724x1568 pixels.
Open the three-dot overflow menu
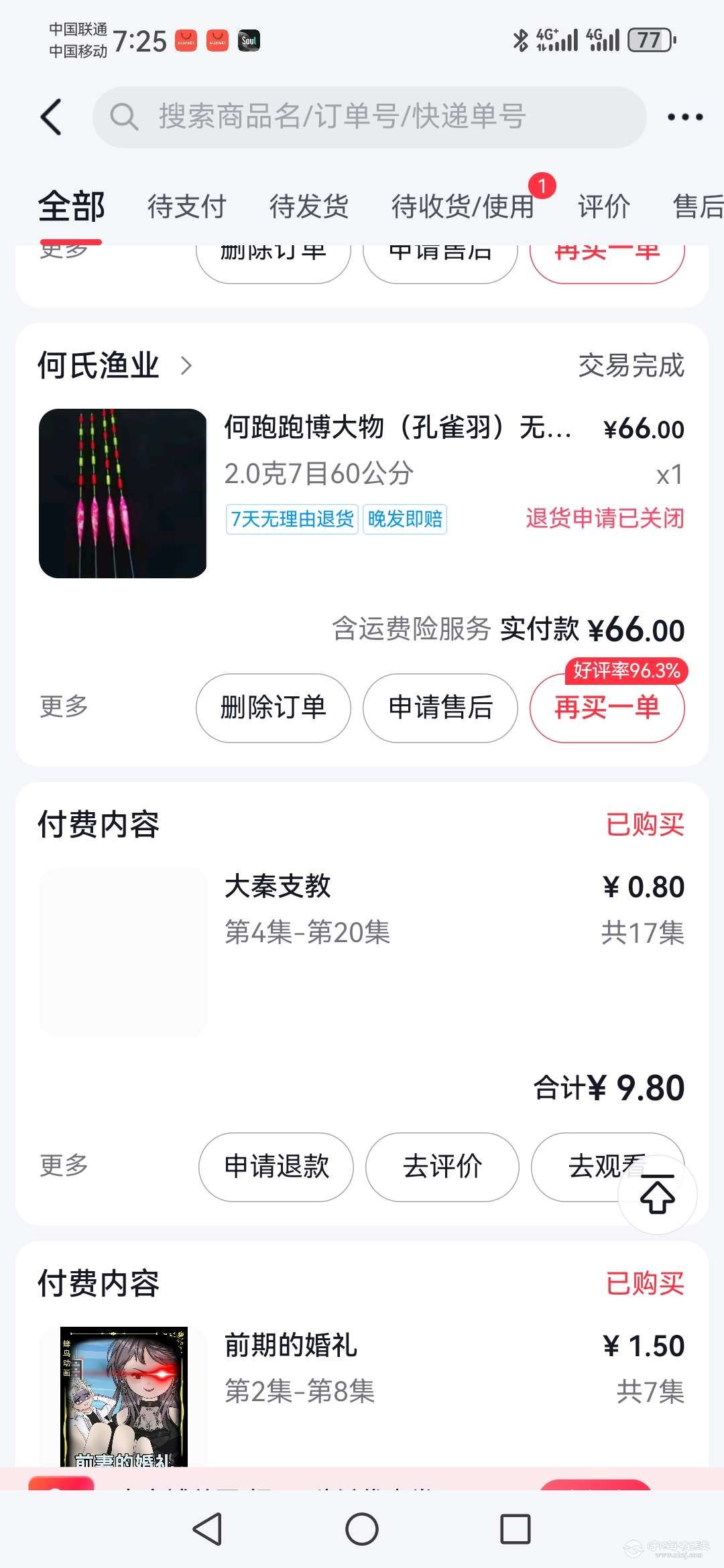(x=684, y=117)
